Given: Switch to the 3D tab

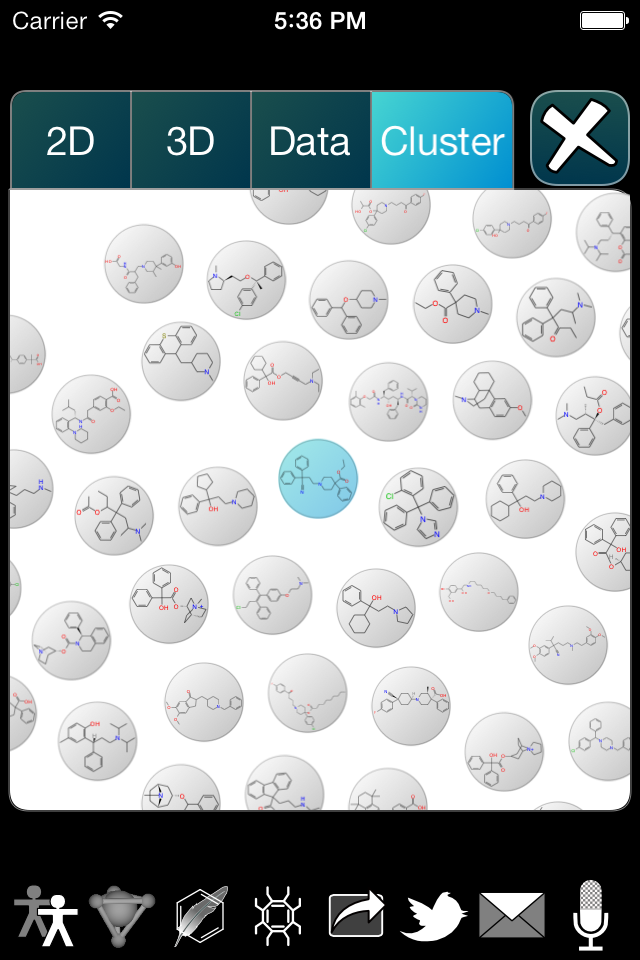Looking at the screenshot, I should [191, 141].
